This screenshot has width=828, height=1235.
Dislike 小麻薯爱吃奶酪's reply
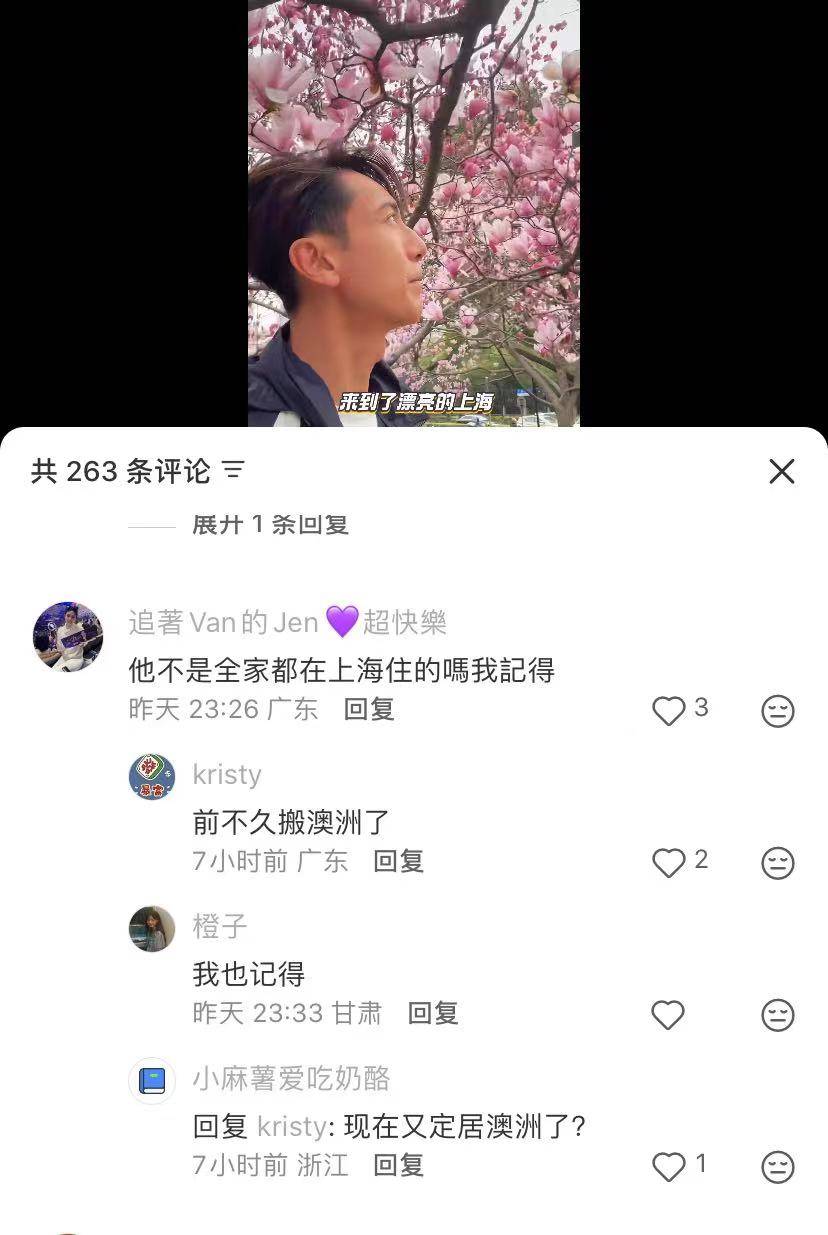(x=777, y=1167)
